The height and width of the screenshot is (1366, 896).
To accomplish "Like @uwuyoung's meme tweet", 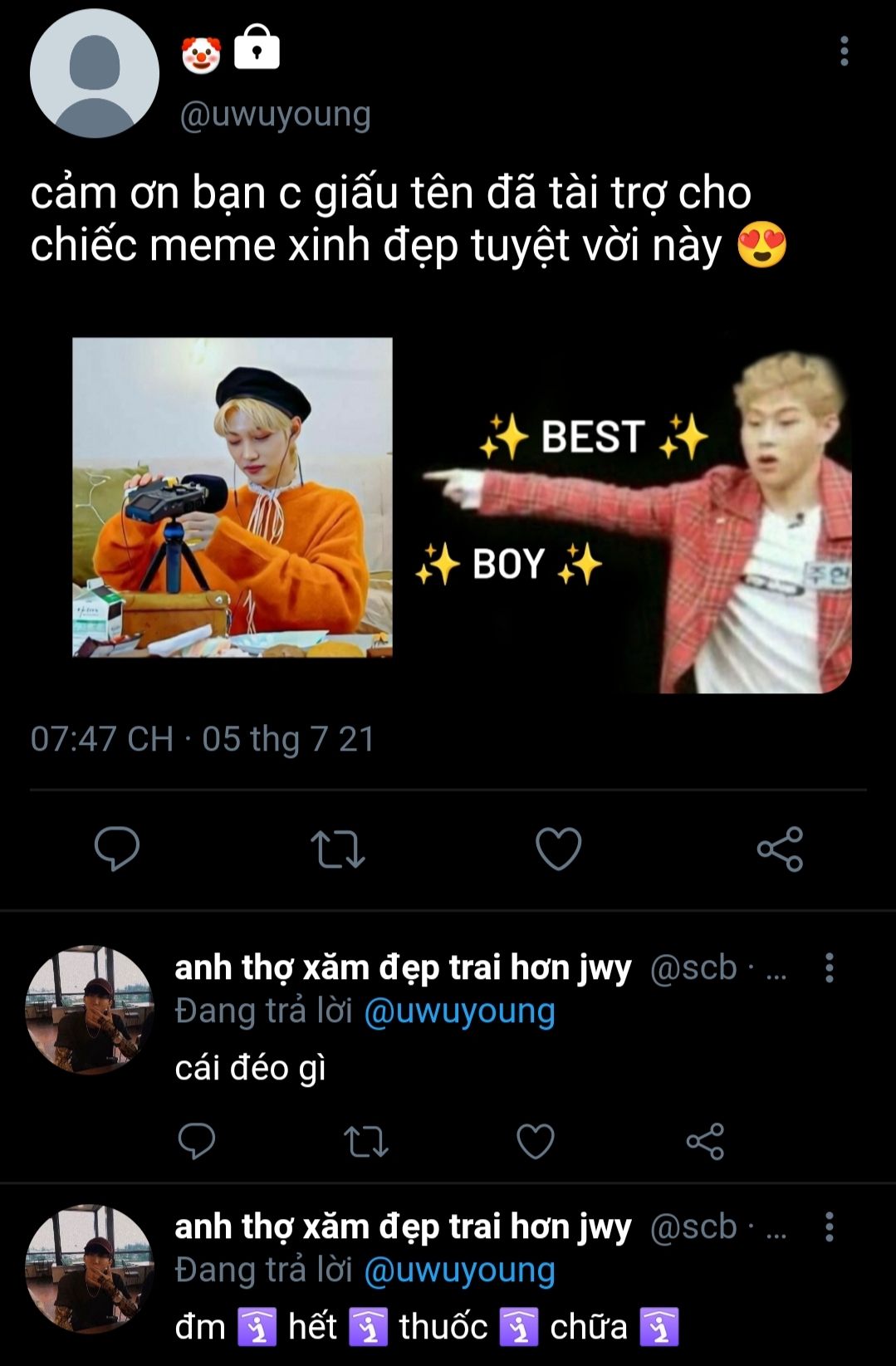I will [x=558, y=849].
